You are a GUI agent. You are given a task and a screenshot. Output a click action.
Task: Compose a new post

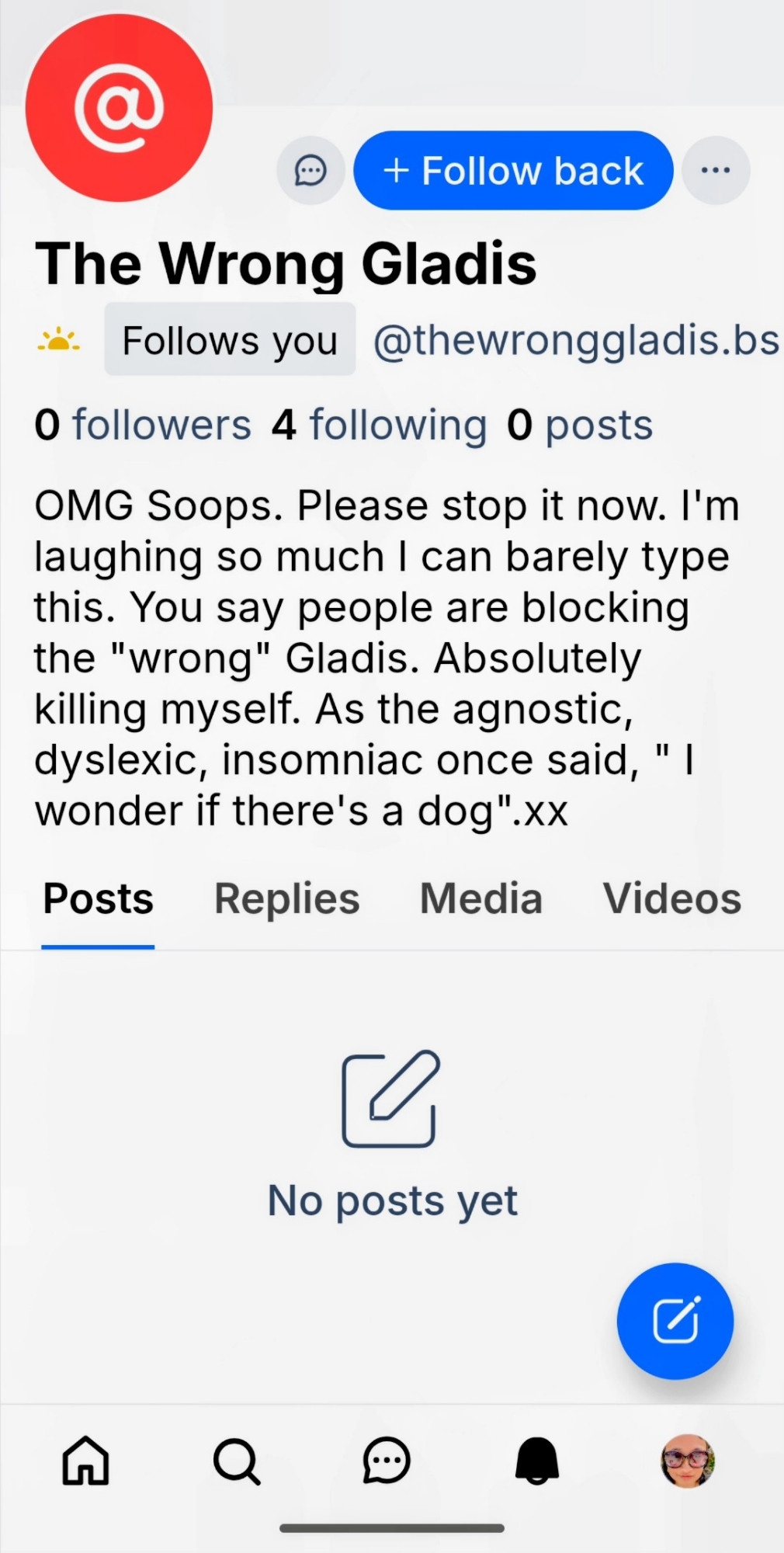675,1321
